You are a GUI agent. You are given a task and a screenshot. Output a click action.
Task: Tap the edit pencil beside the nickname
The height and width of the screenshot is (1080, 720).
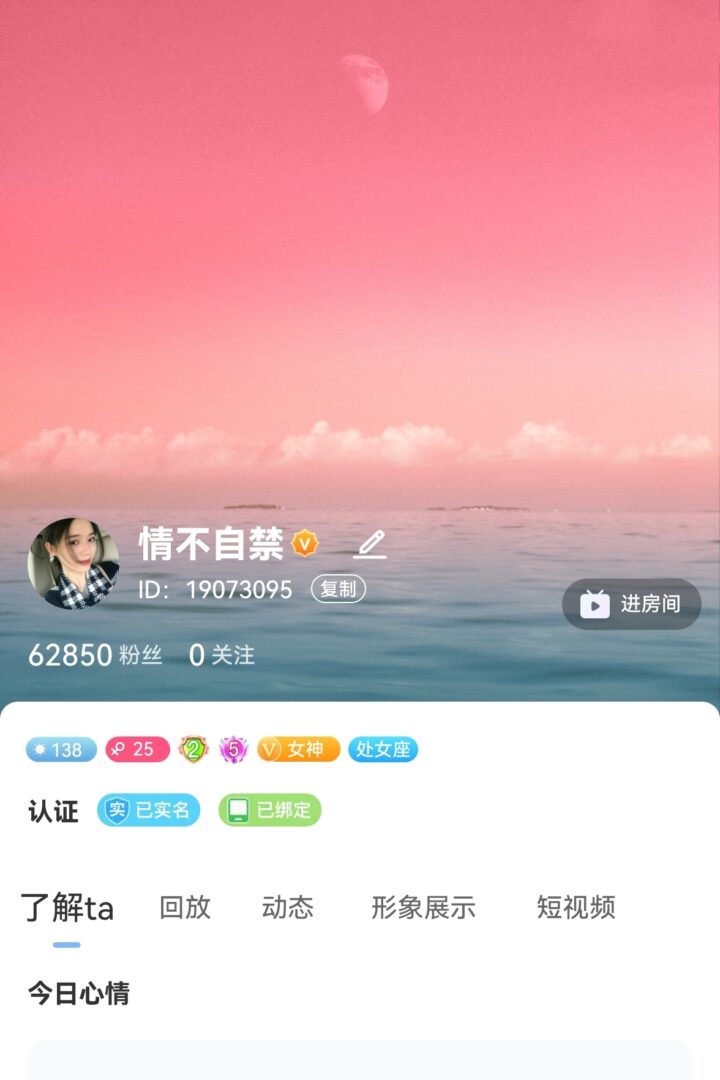click(x=370, y=545)
